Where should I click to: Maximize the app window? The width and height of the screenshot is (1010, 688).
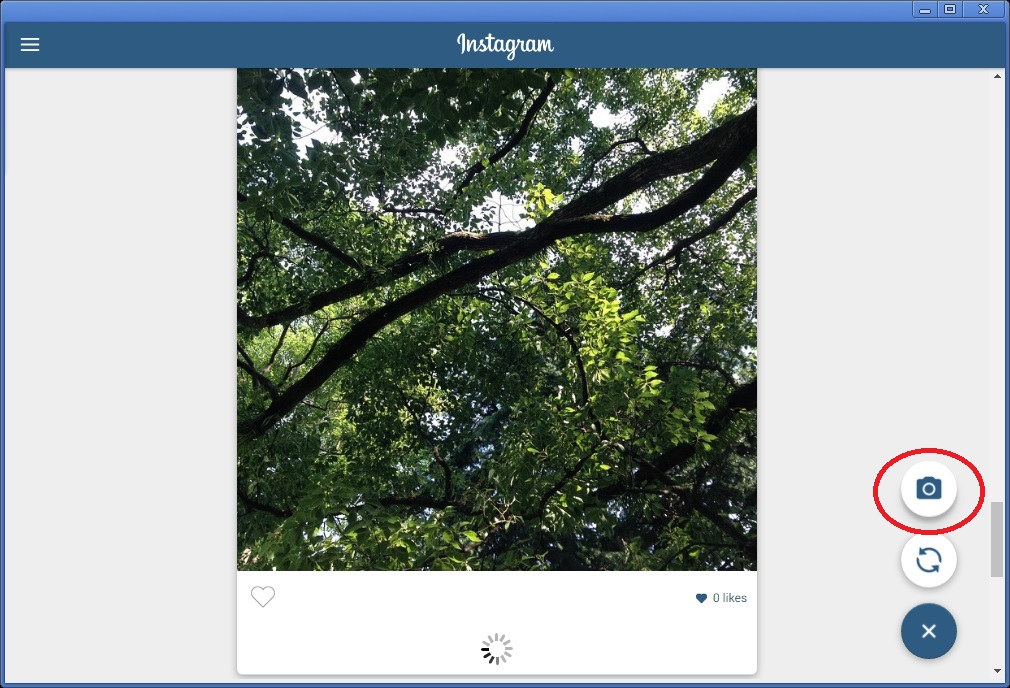(x=951, y=9)
